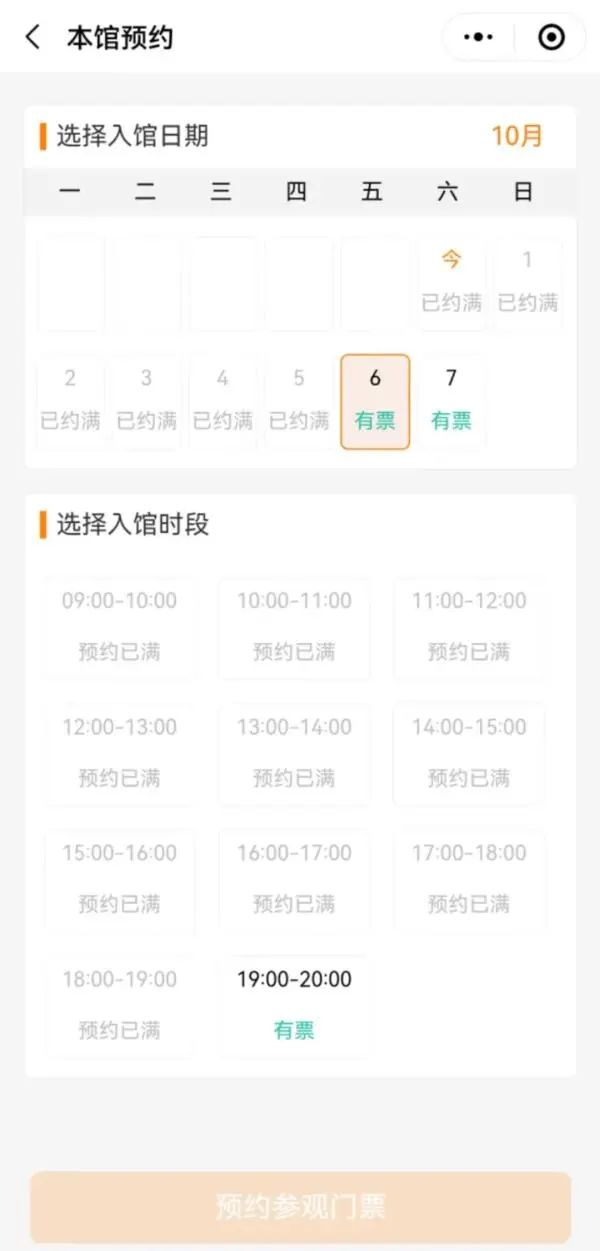The height and width of the screenshot is (1251, 600).
Task: Select date 6 with 有票
Action: 375,401
